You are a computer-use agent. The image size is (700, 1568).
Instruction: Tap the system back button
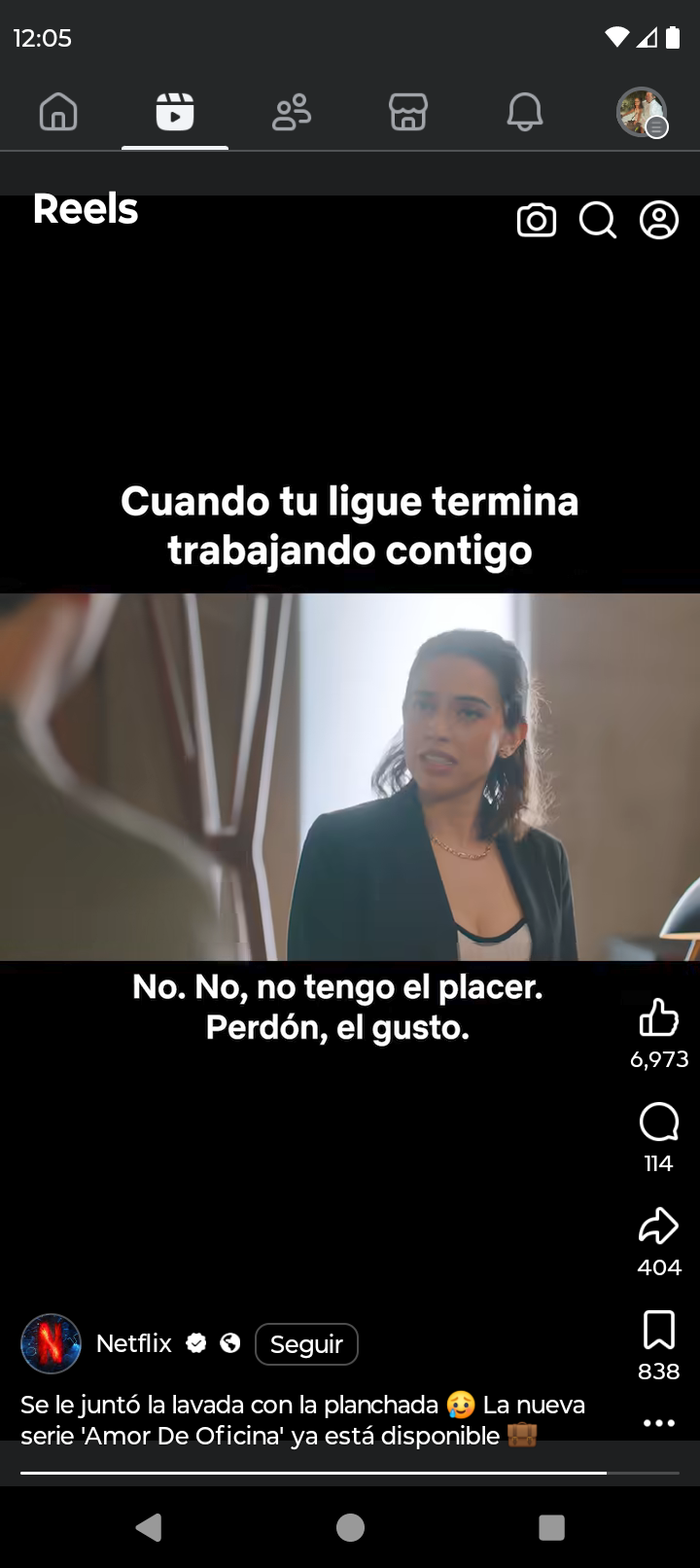click(x=149, y=1527)
